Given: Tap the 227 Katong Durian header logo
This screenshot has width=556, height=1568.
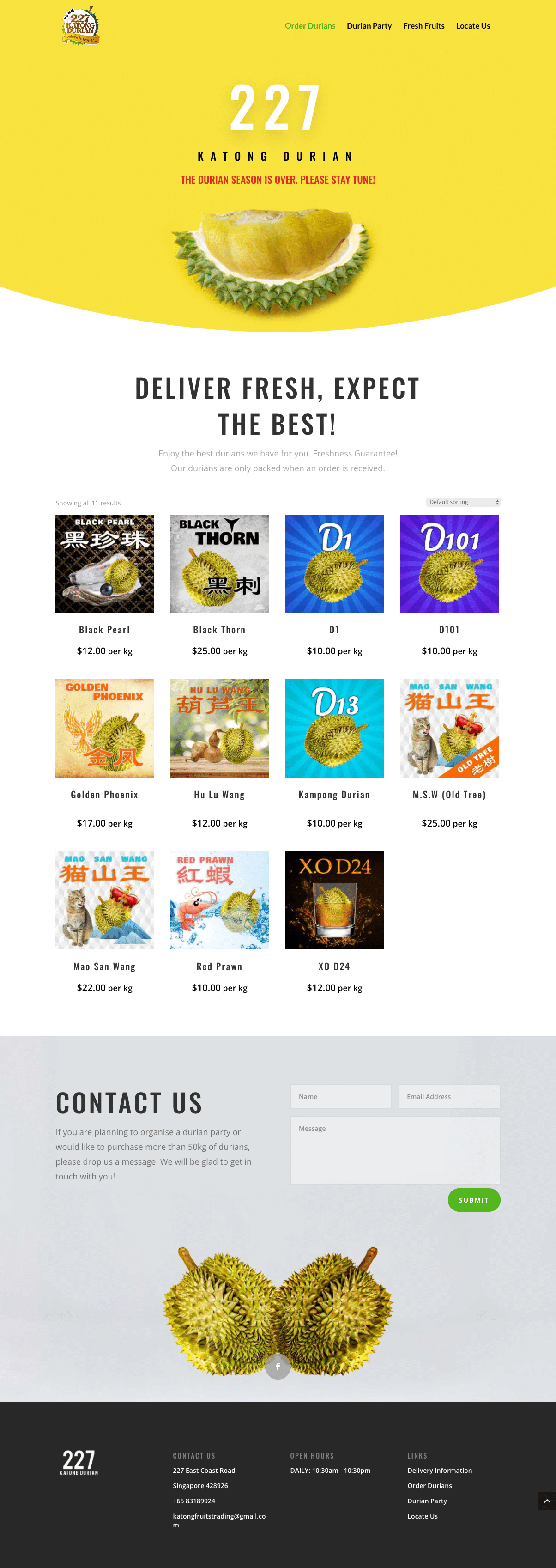Looking at the screenshot, I should pyautogui.click(x=80, y=25).
